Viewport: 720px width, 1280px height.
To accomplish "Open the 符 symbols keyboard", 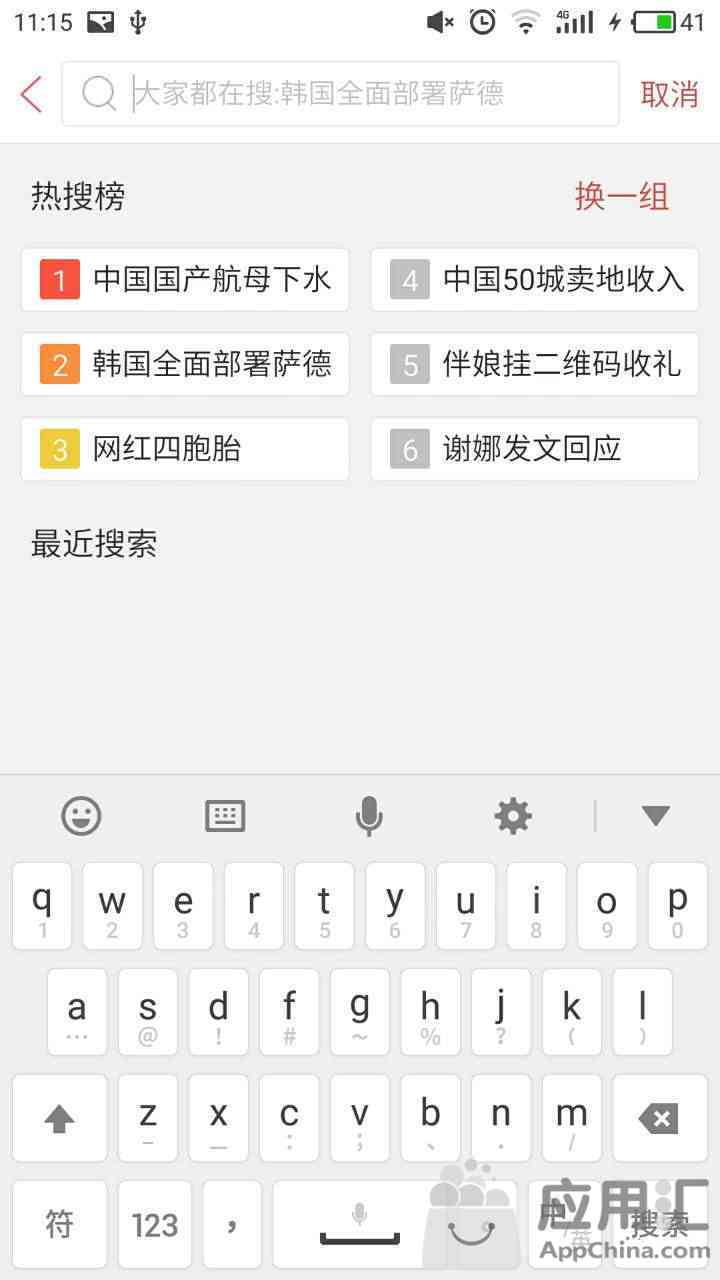I will pyautogui.click(x=60, y=1224).
